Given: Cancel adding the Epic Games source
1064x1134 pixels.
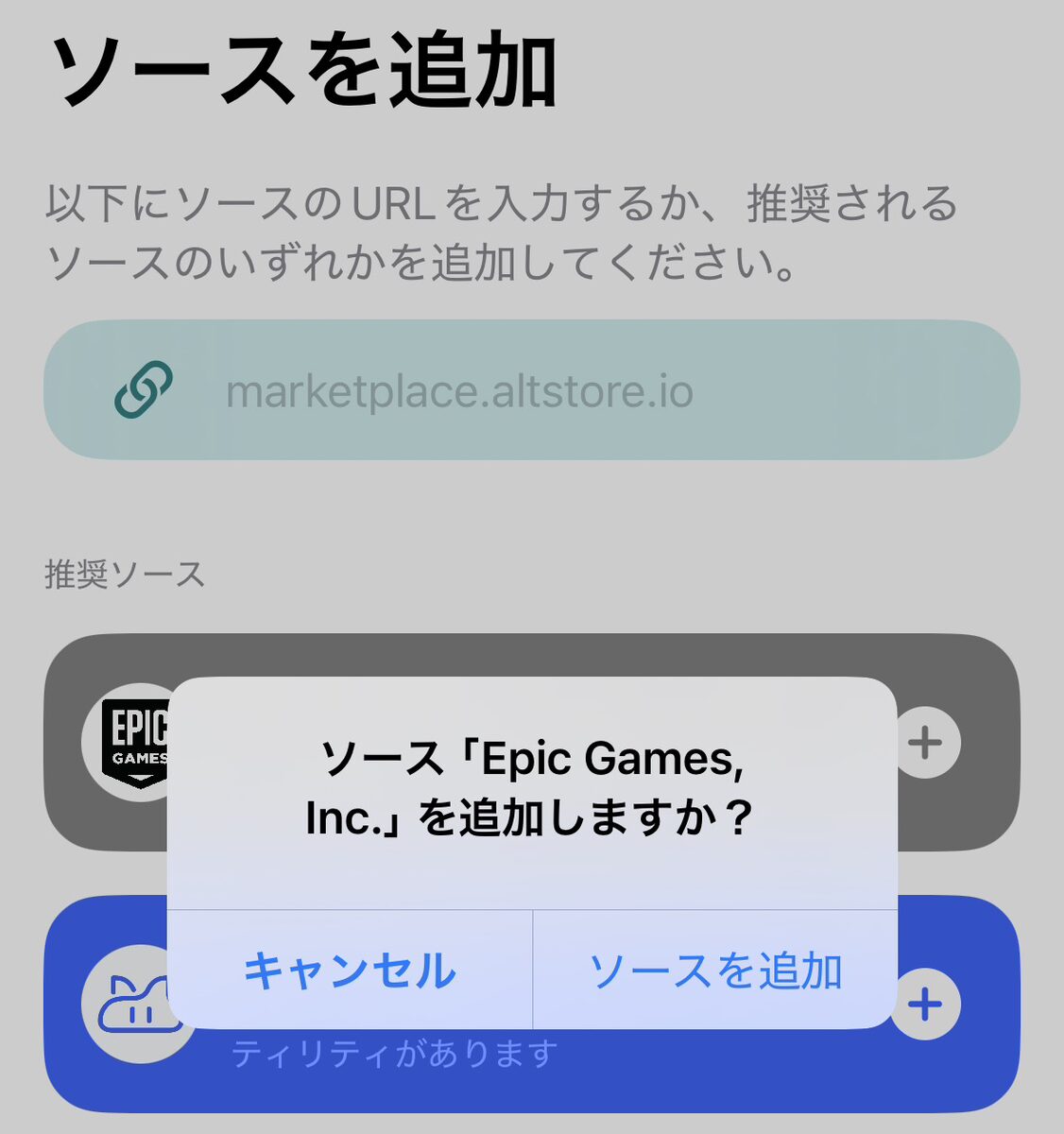Looking at the screenshot, I should (350, 971).
